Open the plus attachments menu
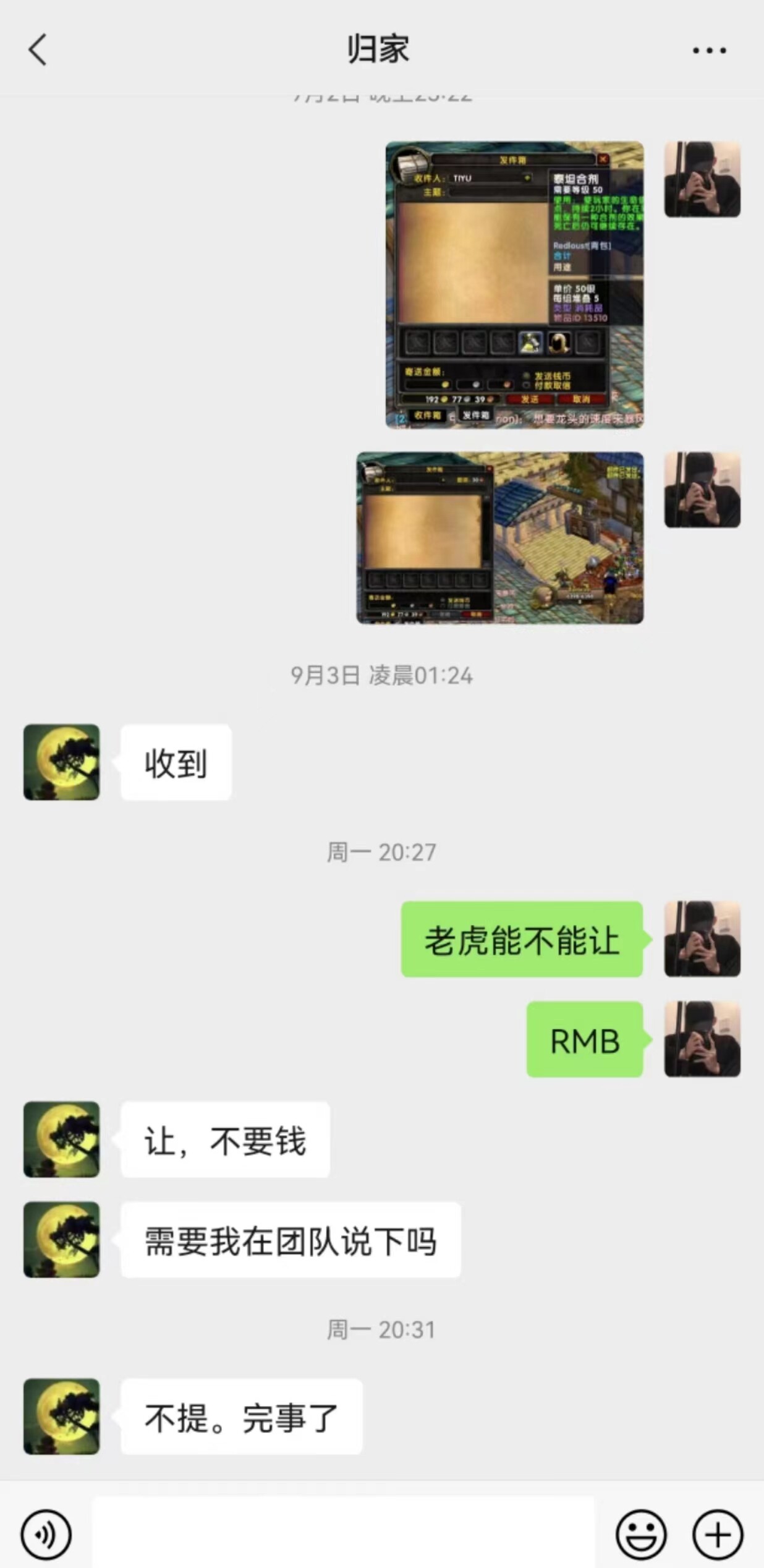The image size is (764, 1568). 717,1534
